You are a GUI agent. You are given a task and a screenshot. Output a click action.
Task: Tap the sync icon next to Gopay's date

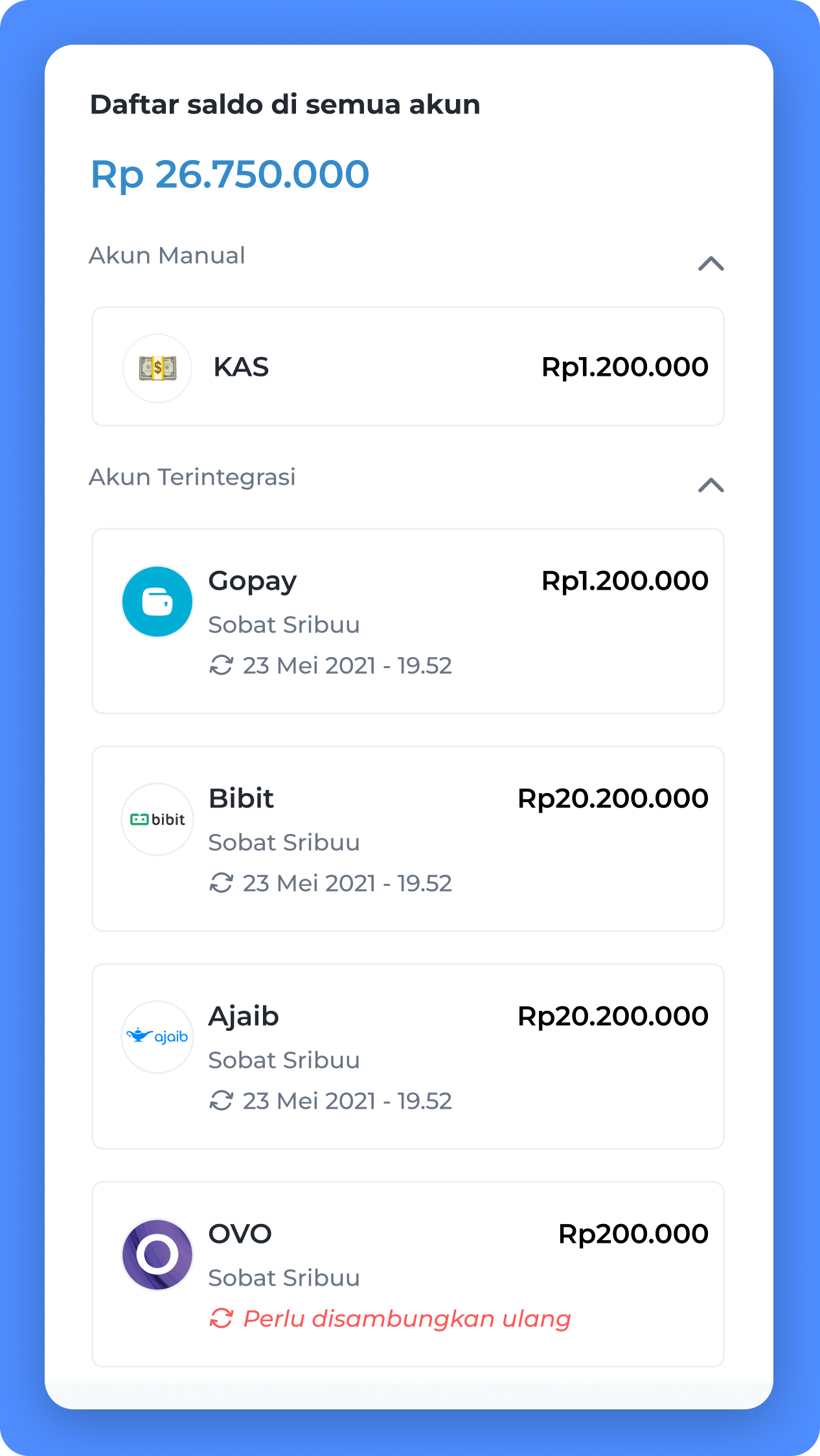point(223,665)
